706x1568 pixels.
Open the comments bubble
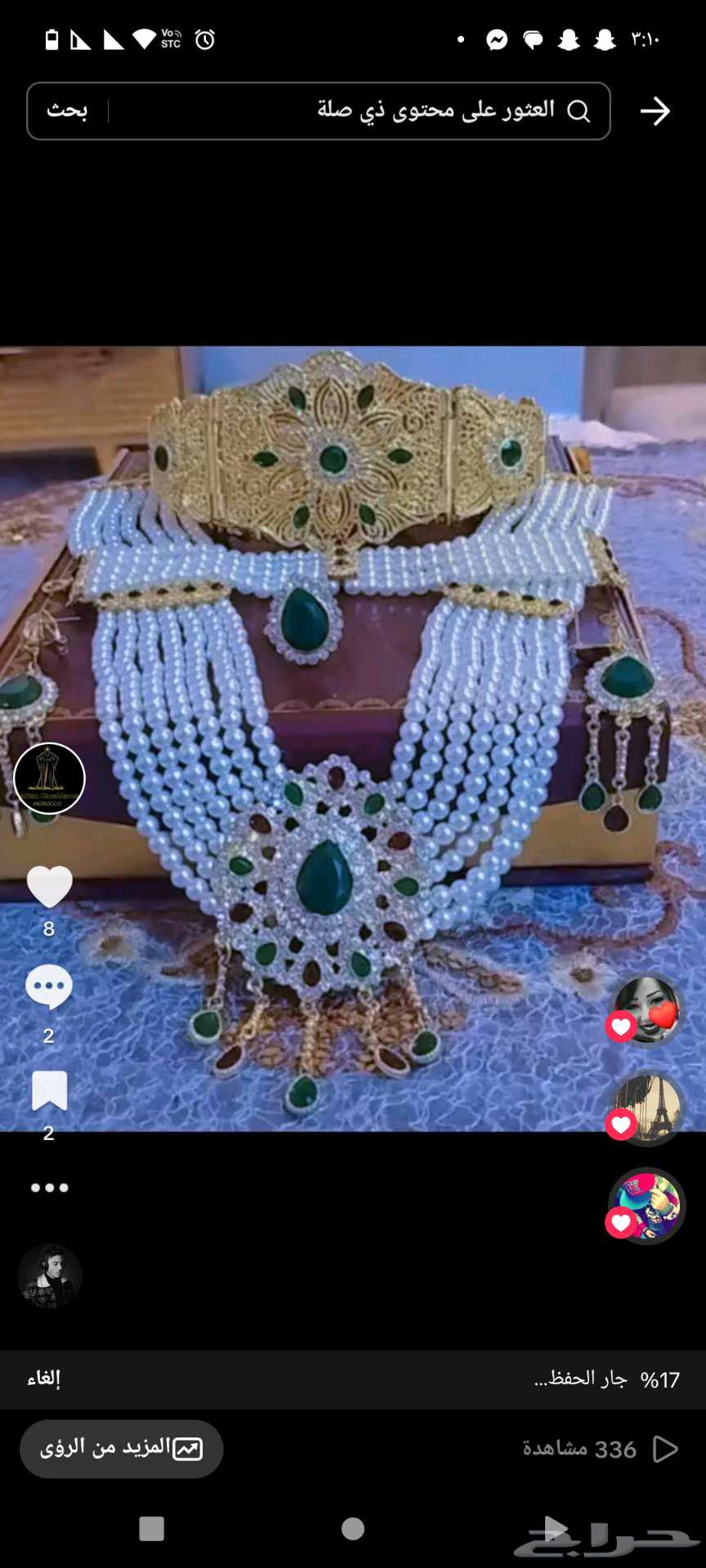coord(49,987)
